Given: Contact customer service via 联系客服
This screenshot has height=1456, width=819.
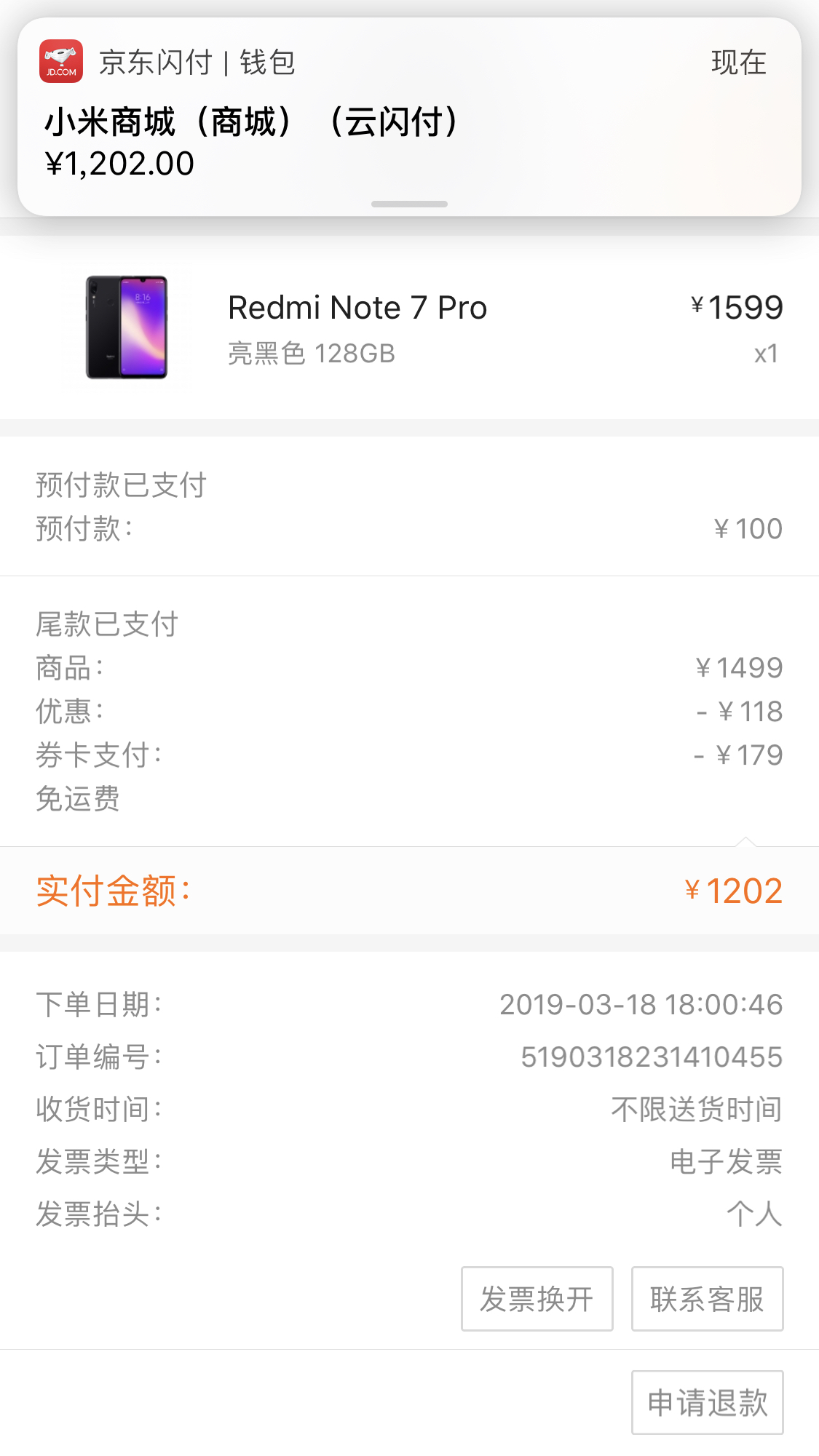Looking at the screenshot, I should coord(707,1299).
